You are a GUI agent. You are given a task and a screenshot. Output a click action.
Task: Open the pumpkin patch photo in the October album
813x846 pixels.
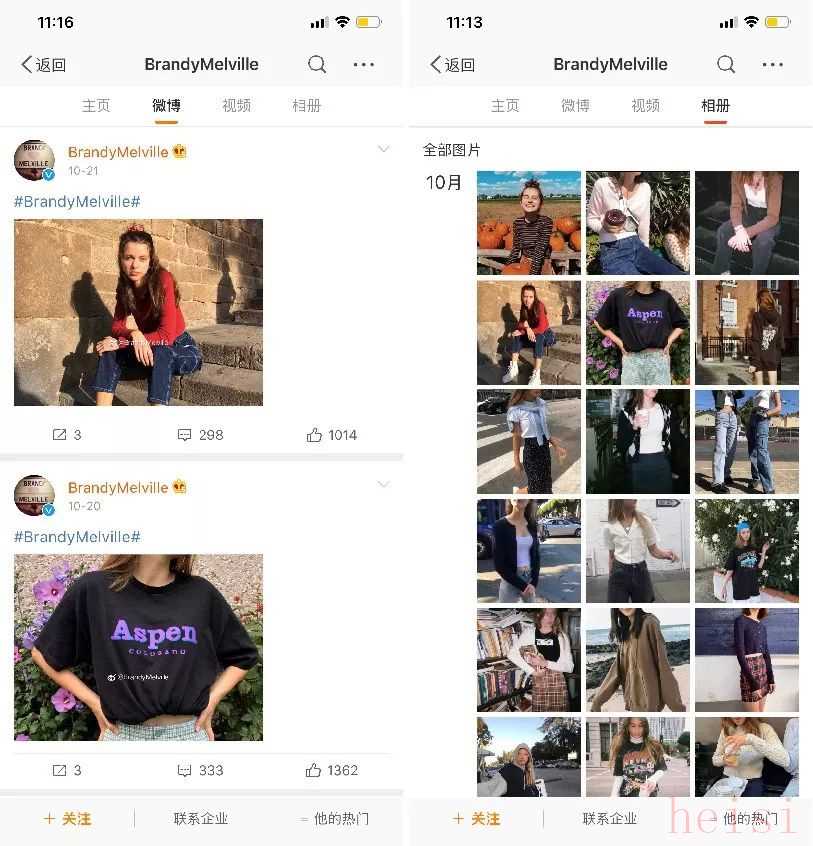point(528,223)
